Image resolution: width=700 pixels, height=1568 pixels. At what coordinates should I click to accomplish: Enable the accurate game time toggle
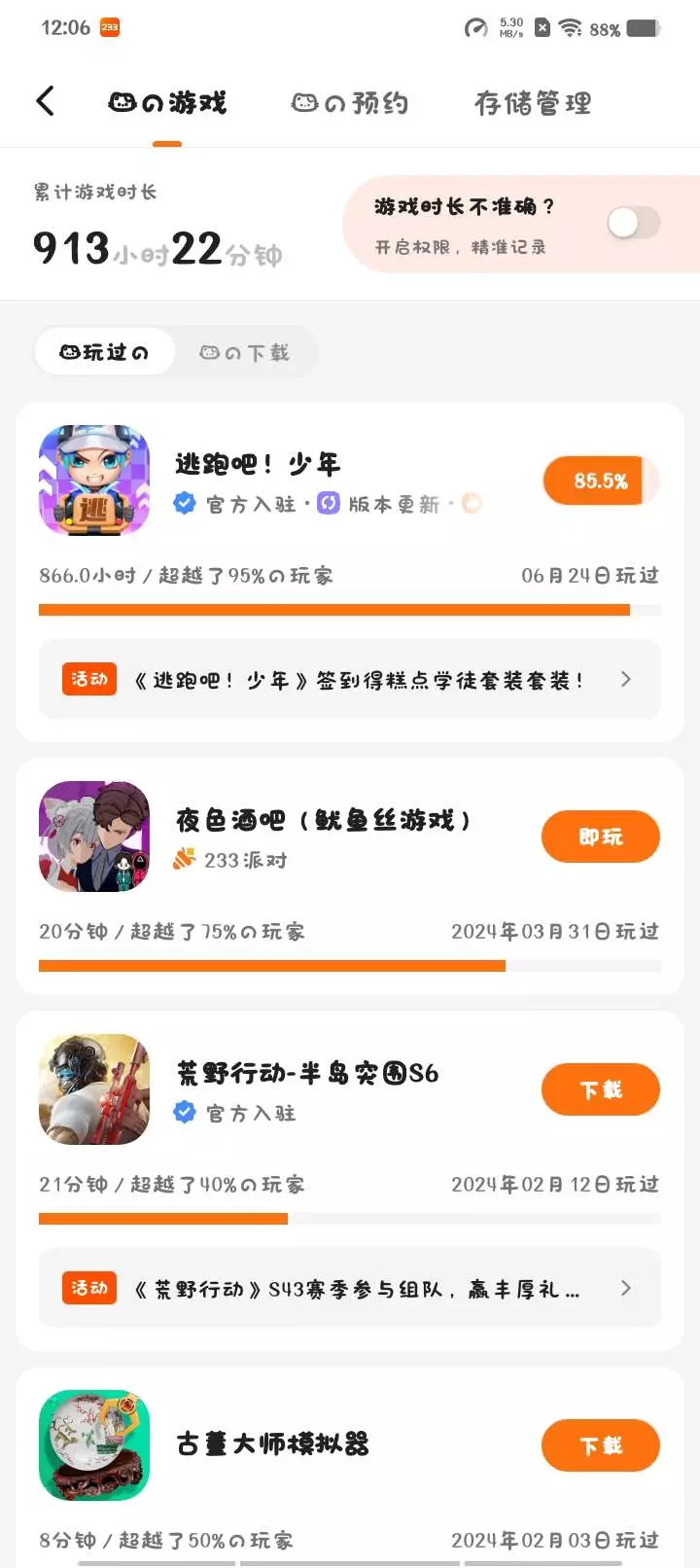633,223
